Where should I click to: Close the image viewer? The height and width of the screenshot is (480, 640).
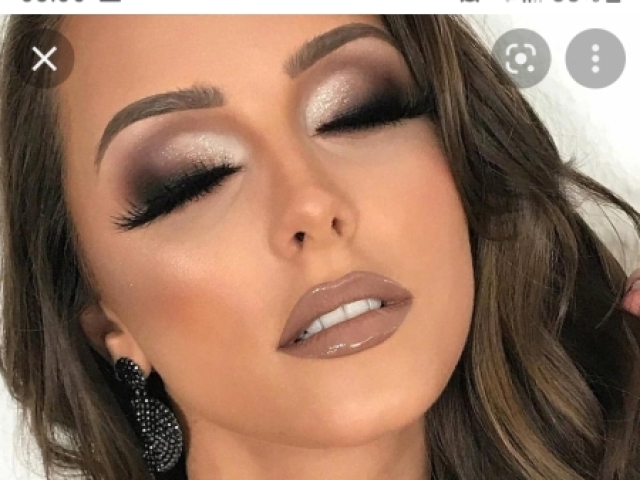44,59
